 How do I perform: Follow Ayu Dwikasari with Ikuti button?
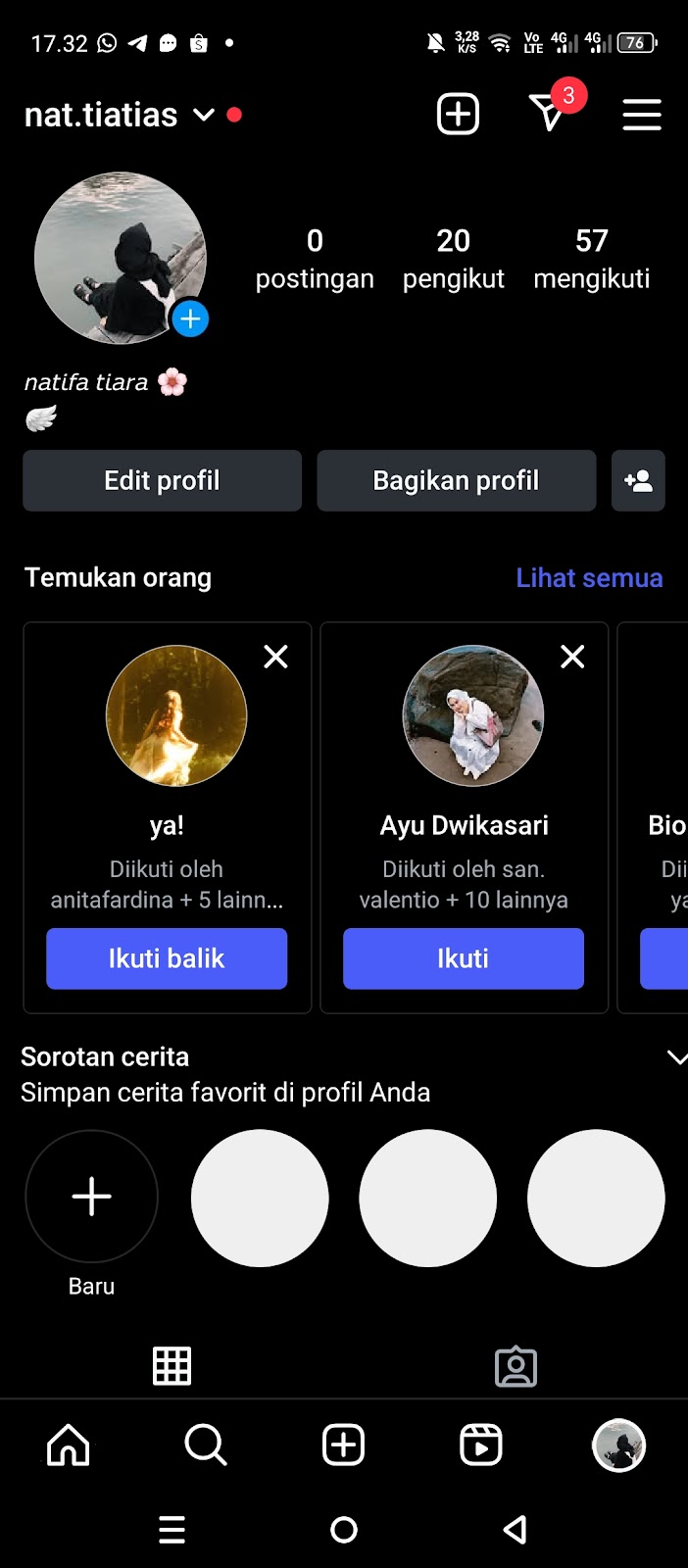pos(463,958)
